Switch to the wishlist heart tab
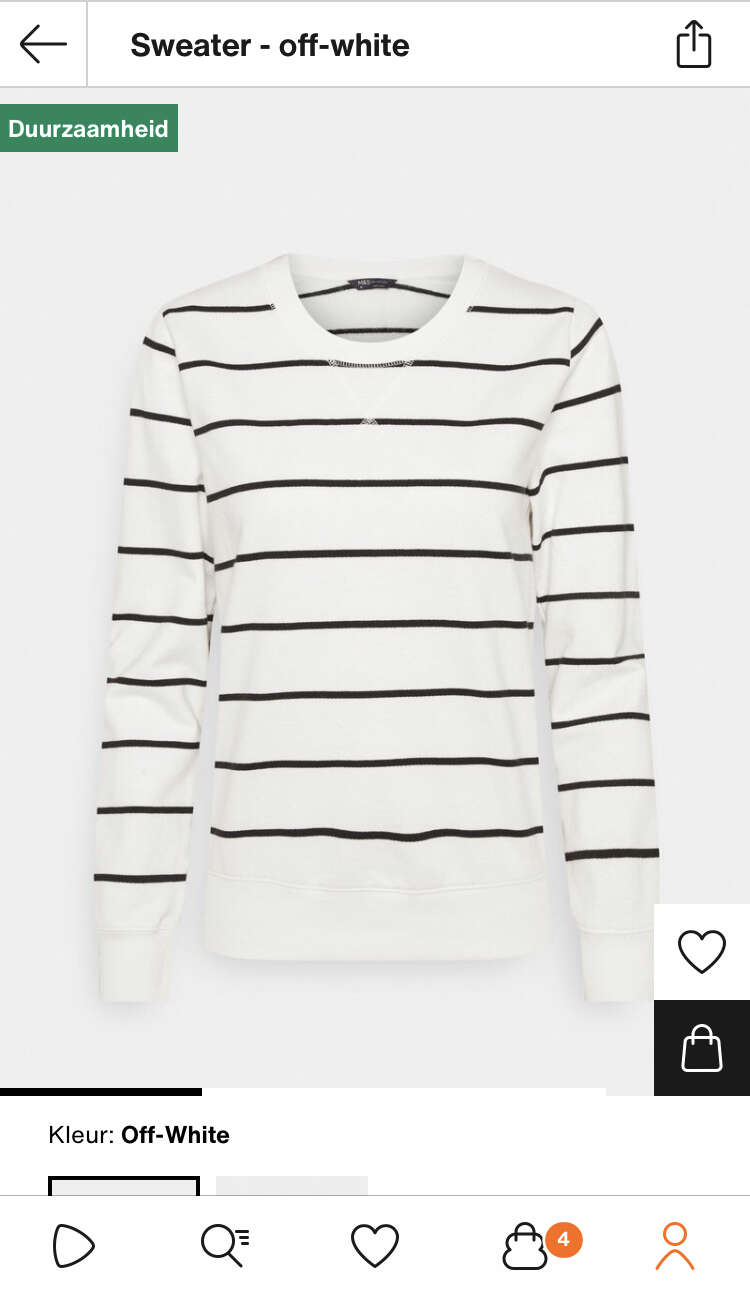Viewport: 750px width, 1294px height. tap(375, 1246)
